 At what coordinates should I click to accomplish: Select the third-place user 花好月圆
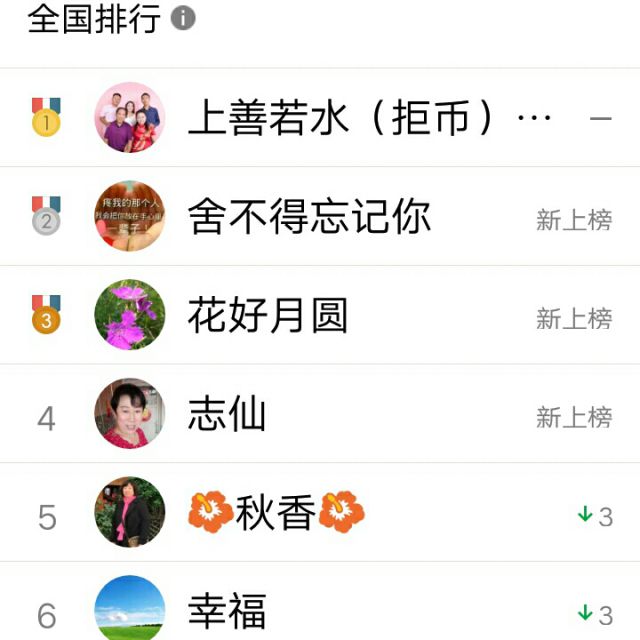click(320, 315)
